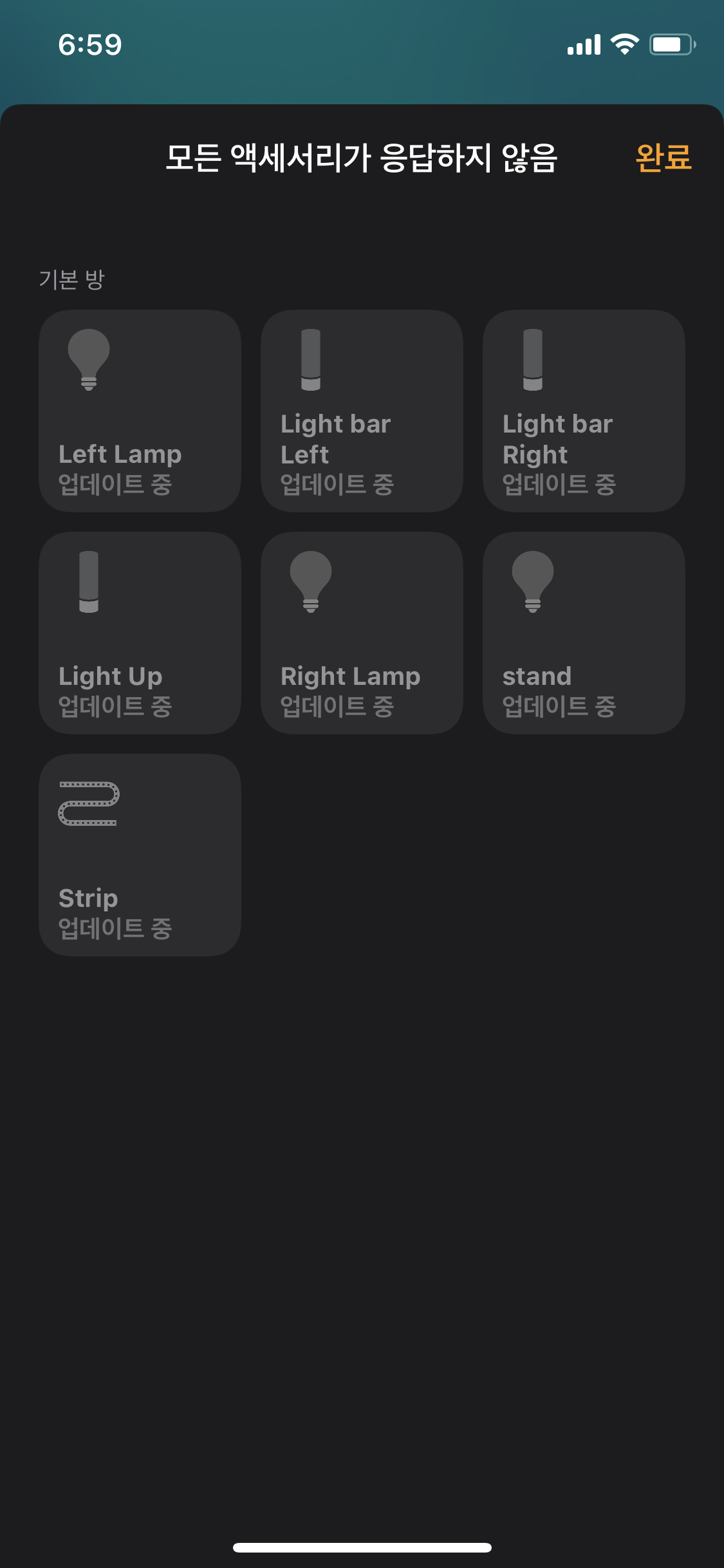Tap the Light Up accessory tile
This screenshot has height=1568, width=724.
[140, 633]
